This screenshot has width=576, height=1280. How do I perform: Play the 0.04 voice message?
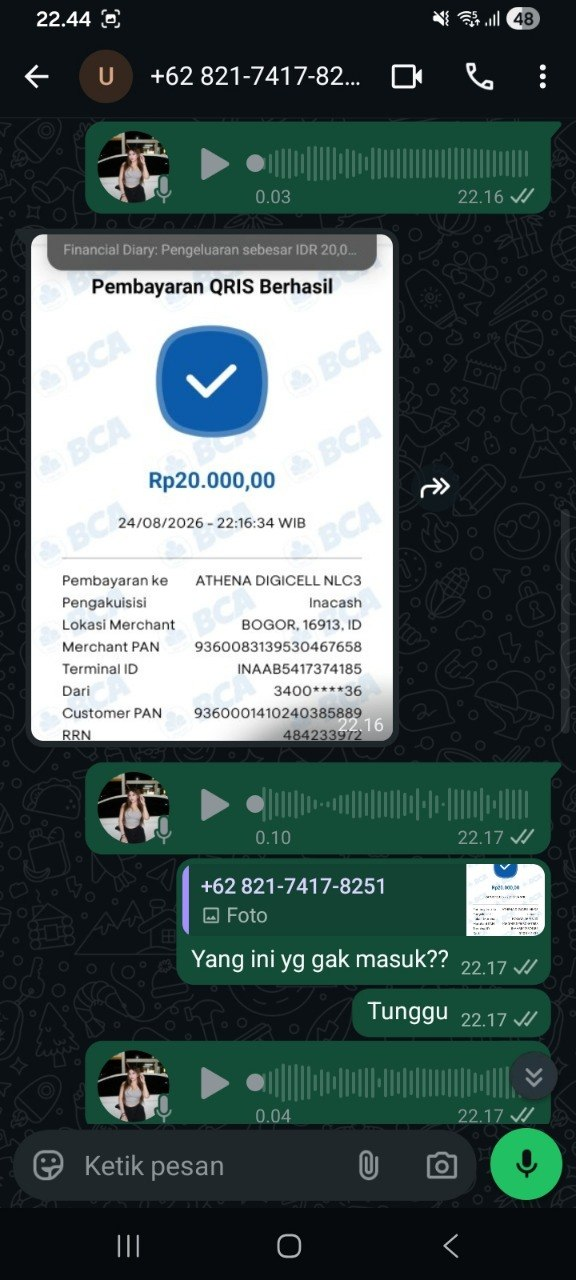pyautogui.click(x=214, y=1083)
